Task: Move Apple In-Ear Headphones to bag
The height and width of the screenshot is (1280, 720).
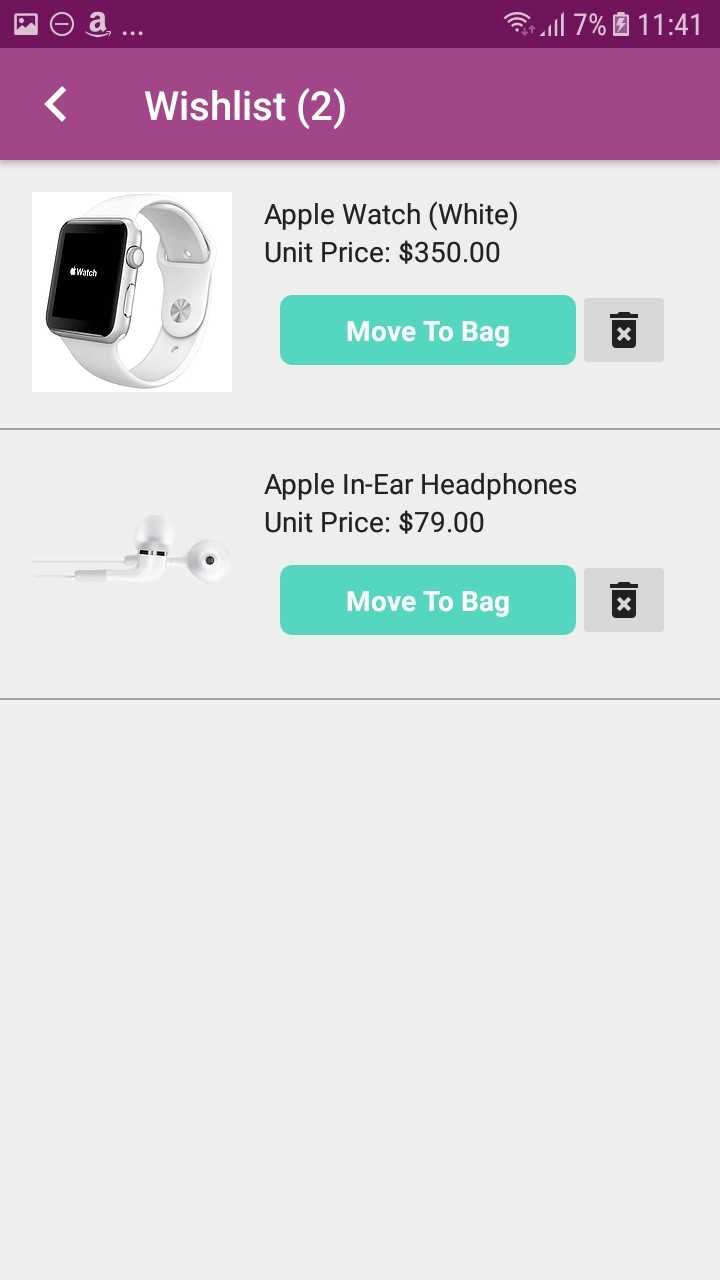Action: [x=427, y=600]
